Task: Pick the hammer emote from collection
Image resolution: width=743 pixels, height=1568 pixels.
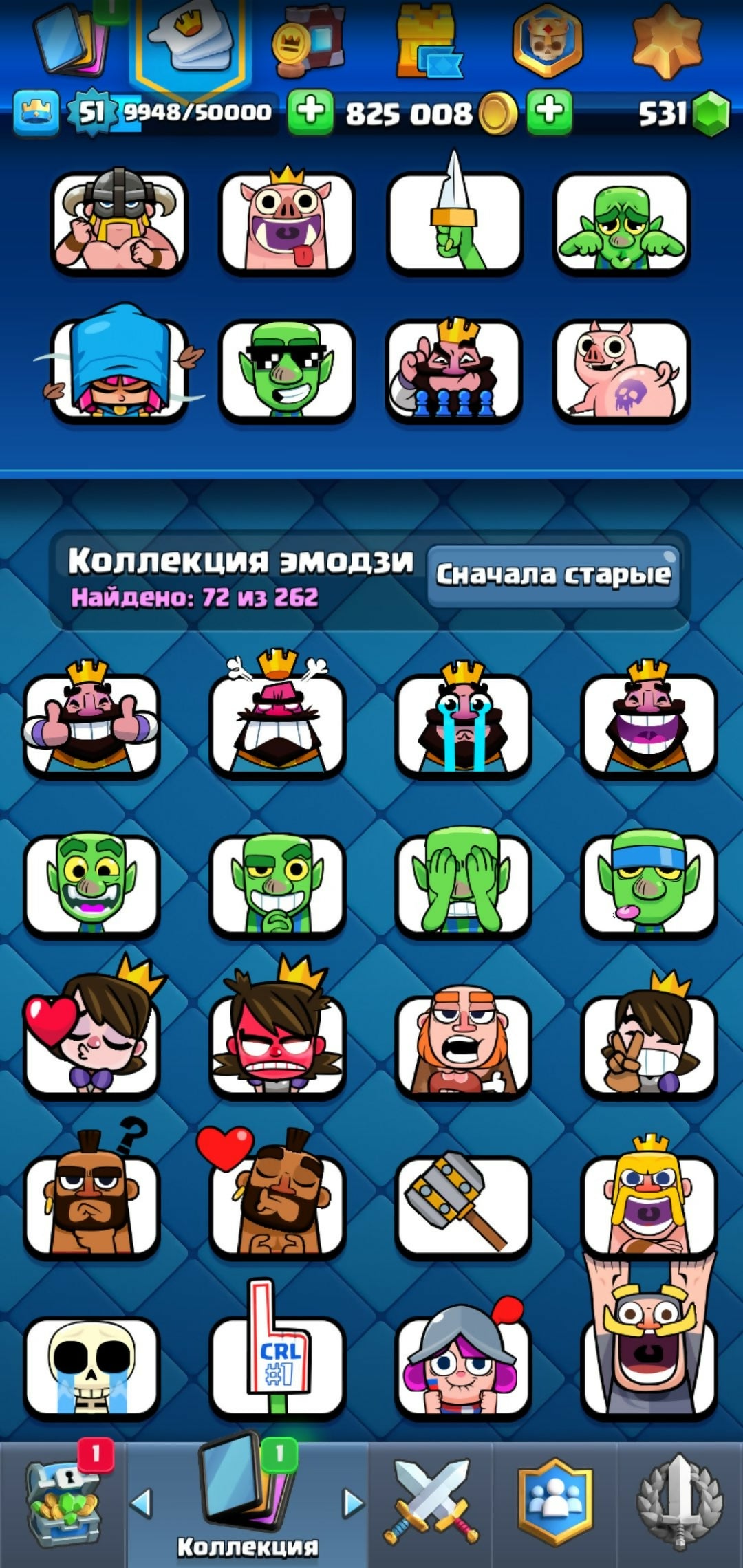Action: click(x=462, y=1204)
